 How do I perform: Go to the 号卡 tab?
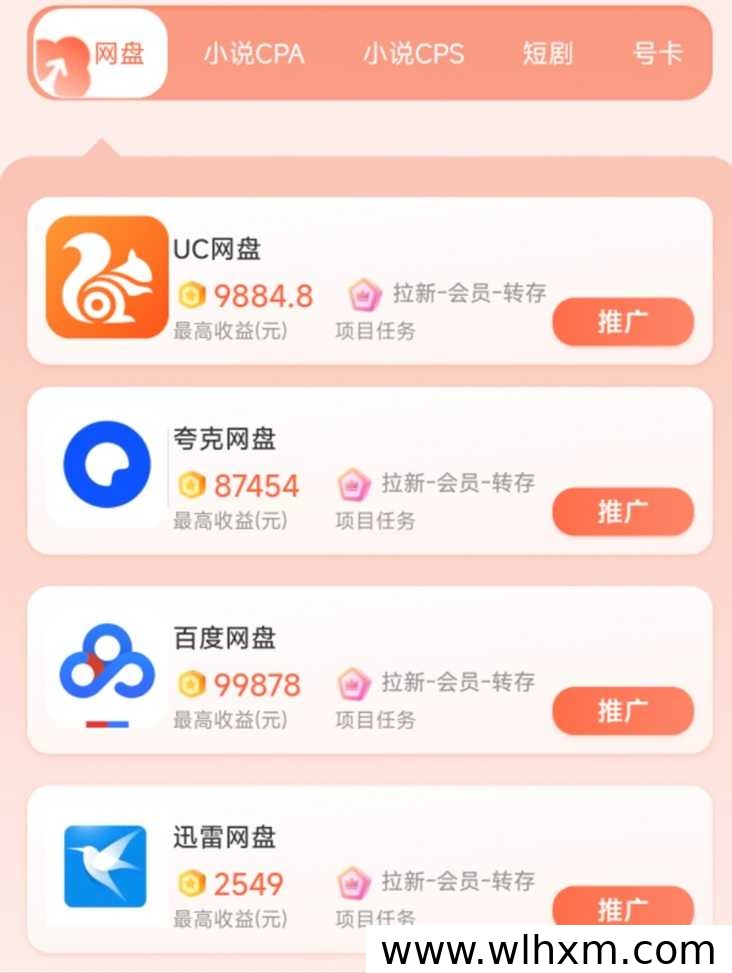coord(657,54)
